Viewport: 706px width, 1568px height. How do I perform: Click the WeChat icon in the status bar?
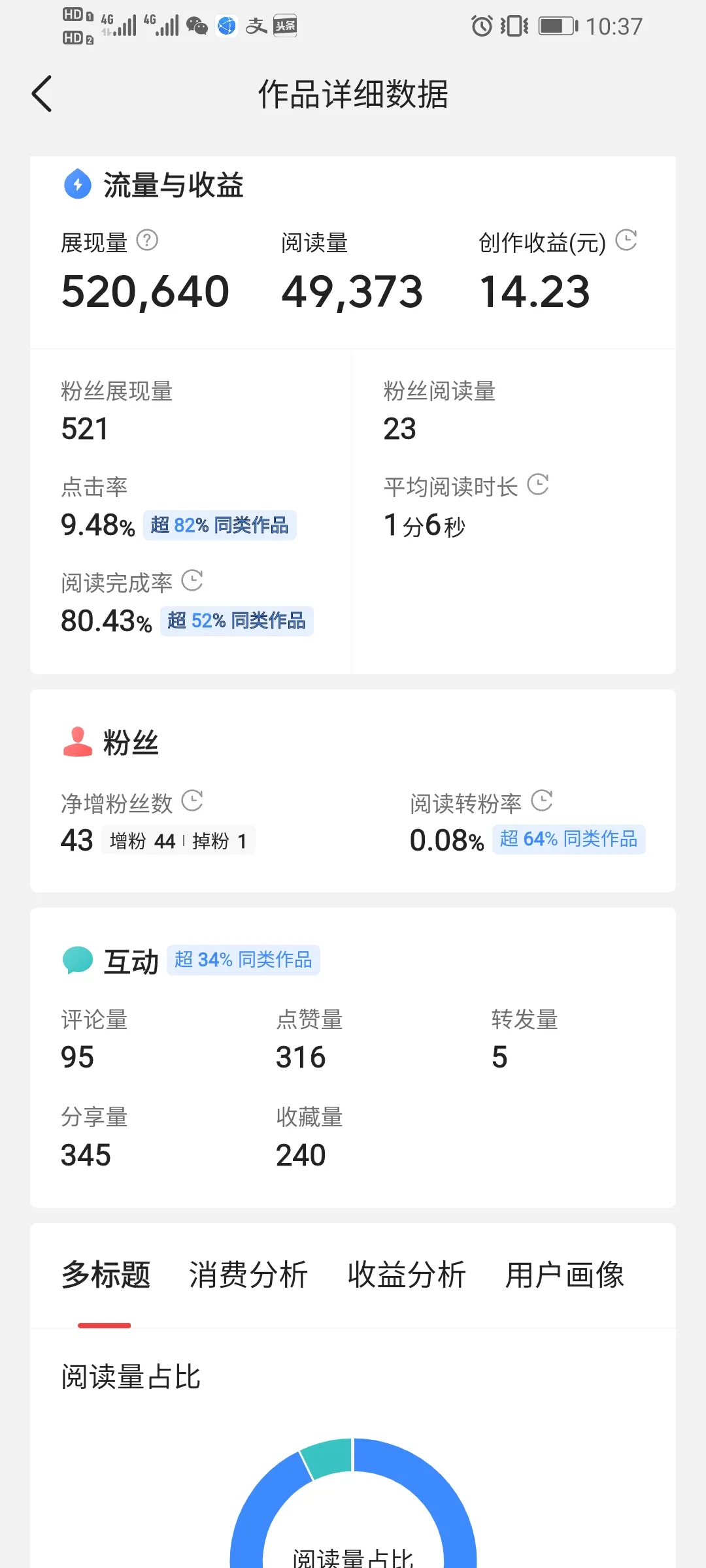pos(197,25)
